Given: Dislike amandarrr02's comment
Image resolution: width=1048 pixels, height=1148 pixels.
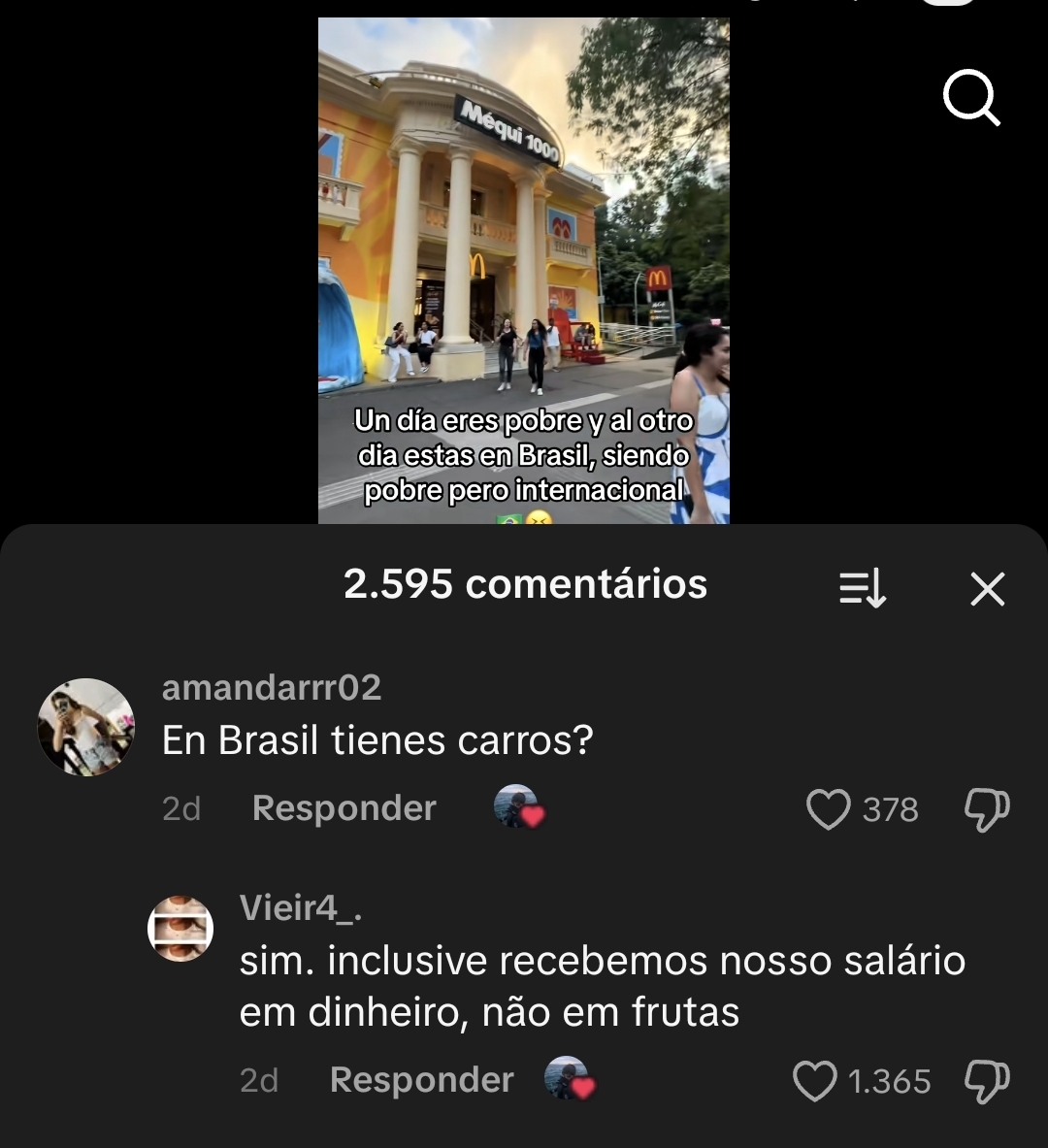Looking at the screenshot, I should click(986, 809).
